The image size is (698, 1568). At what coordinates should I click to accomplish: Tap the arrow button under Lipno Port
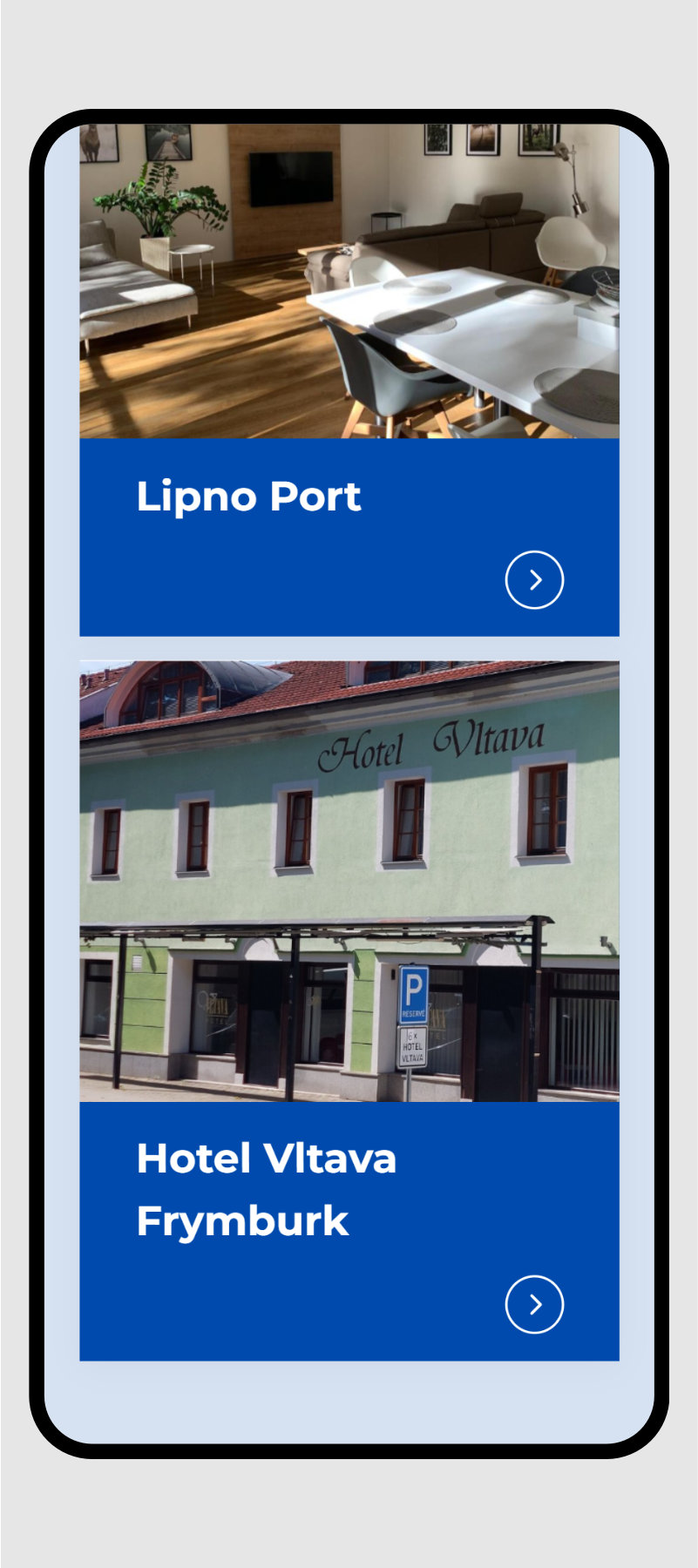(534, 579)
